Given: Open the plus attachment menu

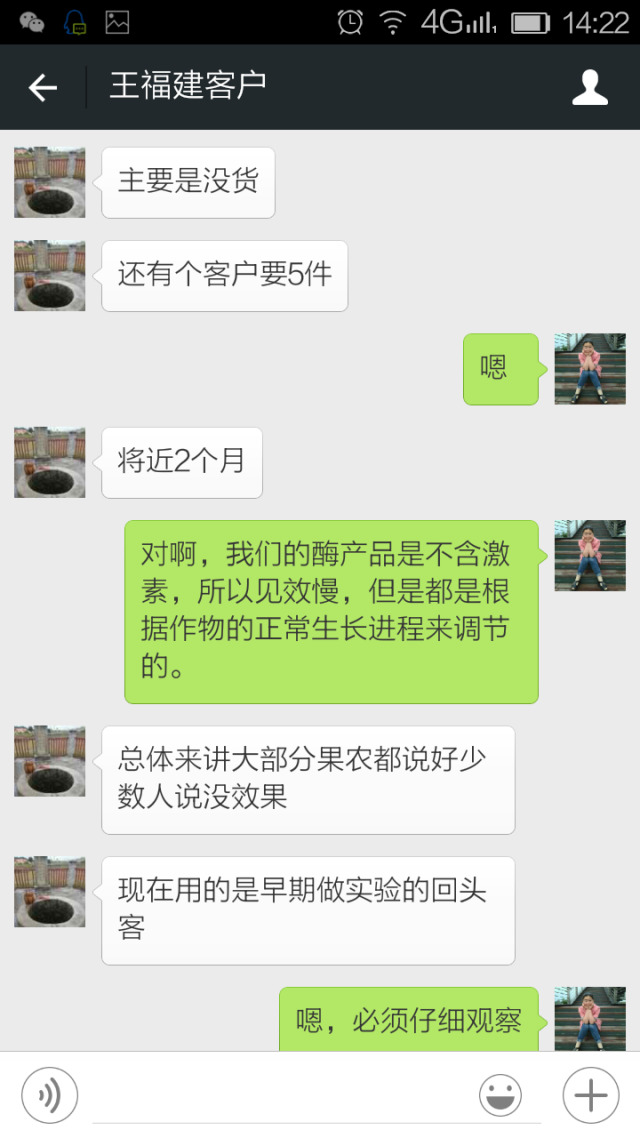Looking at the screenshot, I should pos(591,1096).
